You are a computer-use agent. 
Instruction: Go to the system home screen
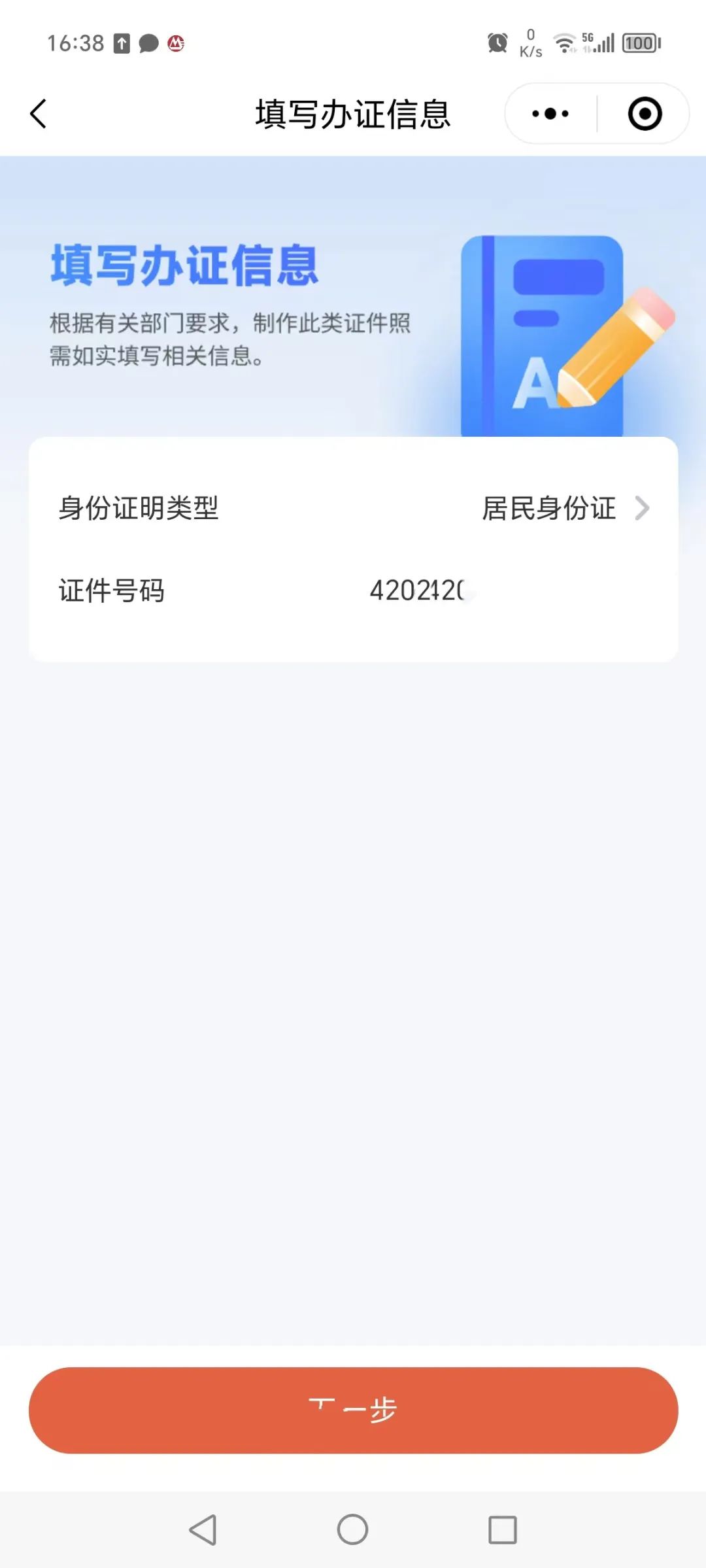coord(352,1529)
